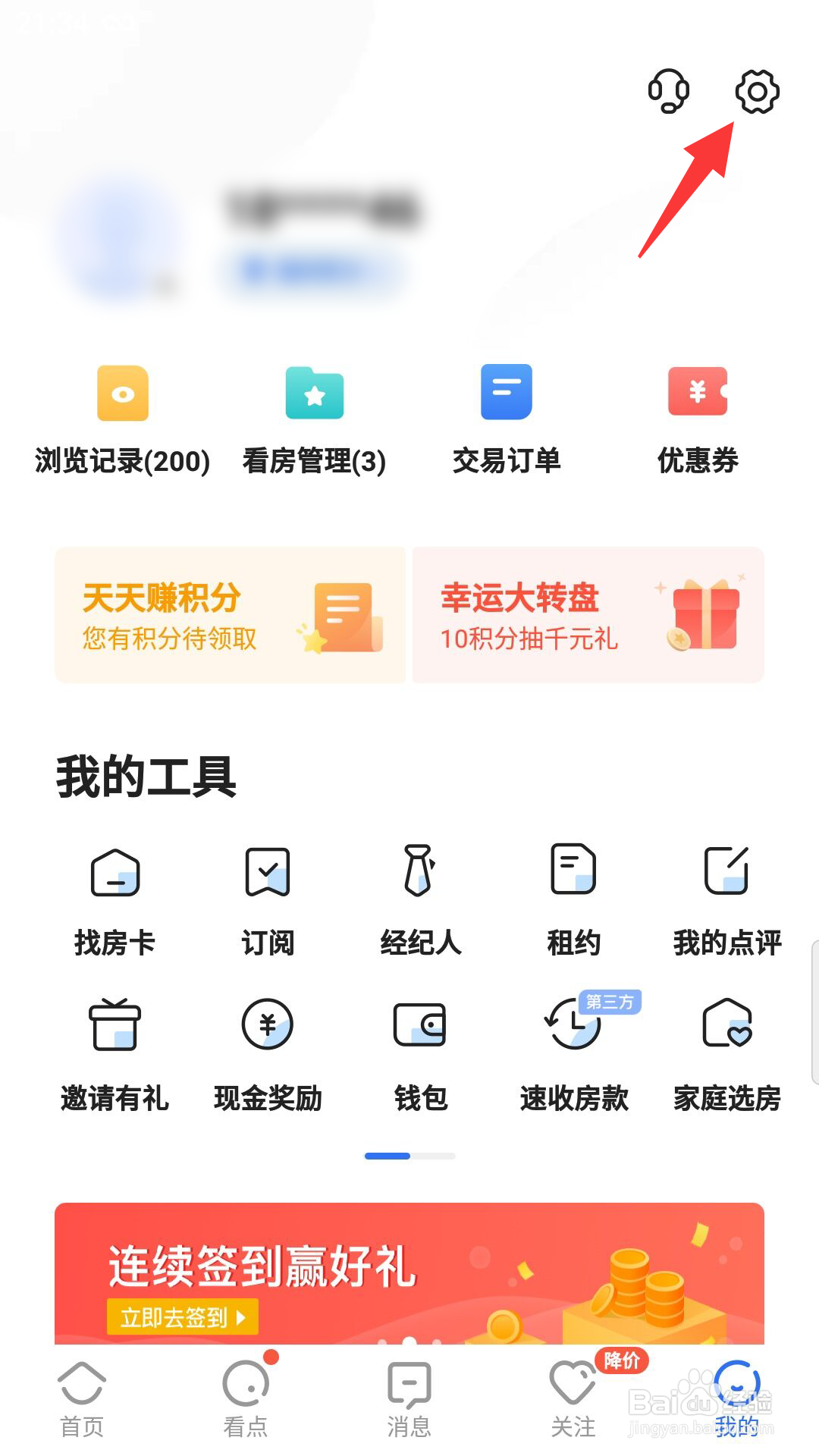Open 速收房款 tool
Screen dimensions: 819x1456
[x=574, y=1056]
